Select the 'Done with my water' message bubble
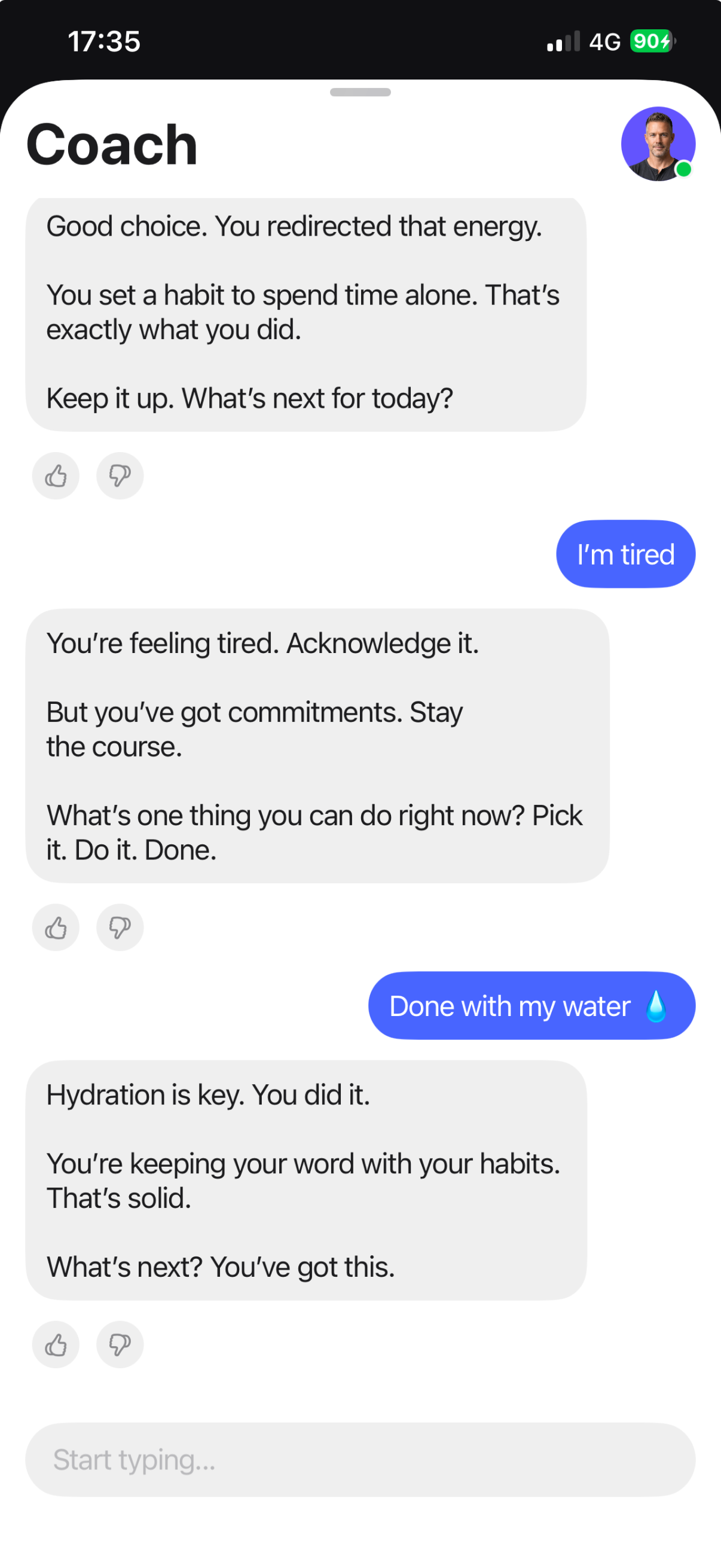Screen dimensions: 721x1568 pos(529,1006)
